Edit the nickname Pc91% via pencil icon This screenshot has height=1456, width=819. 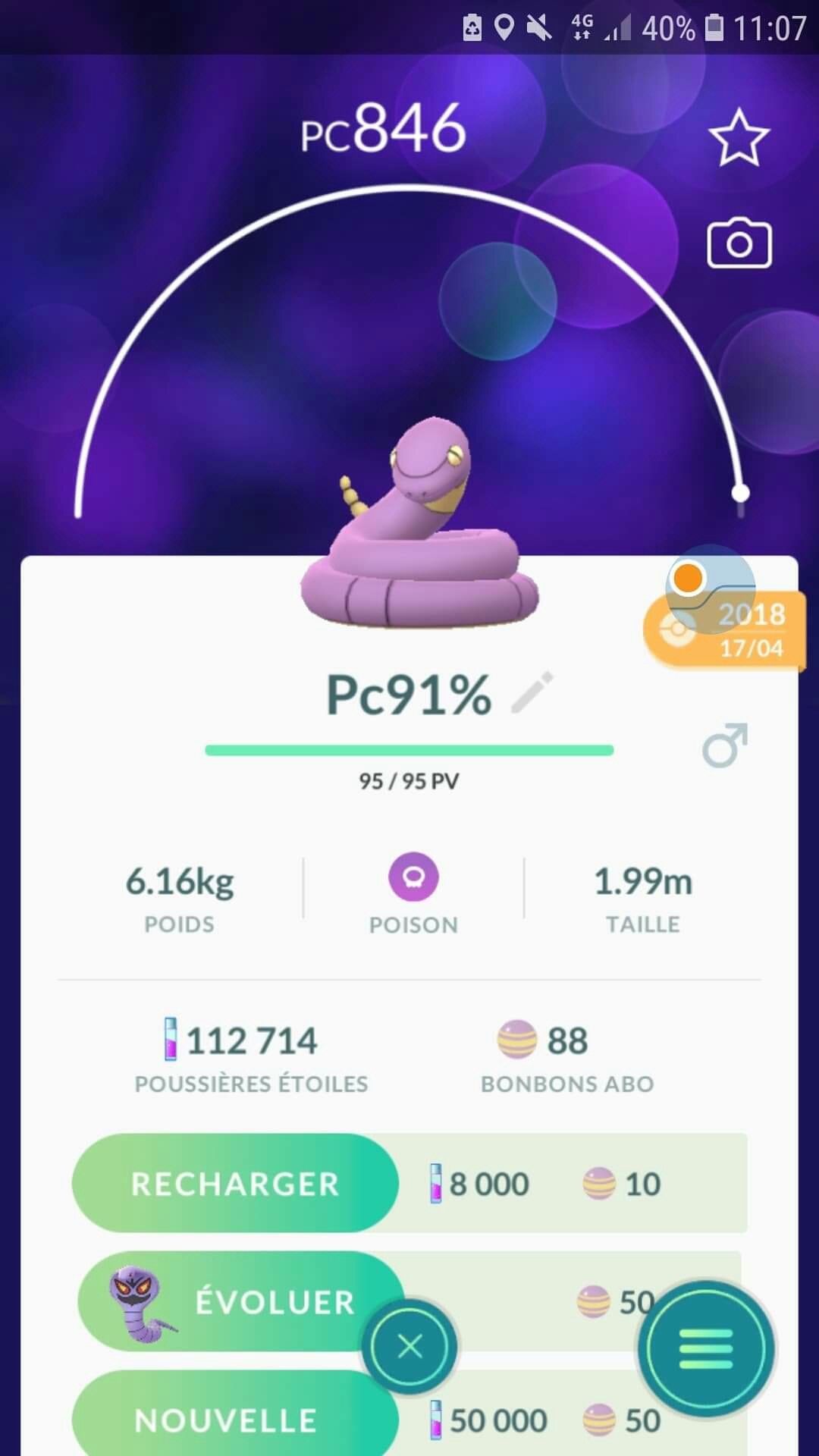click(x=532, y=692)
